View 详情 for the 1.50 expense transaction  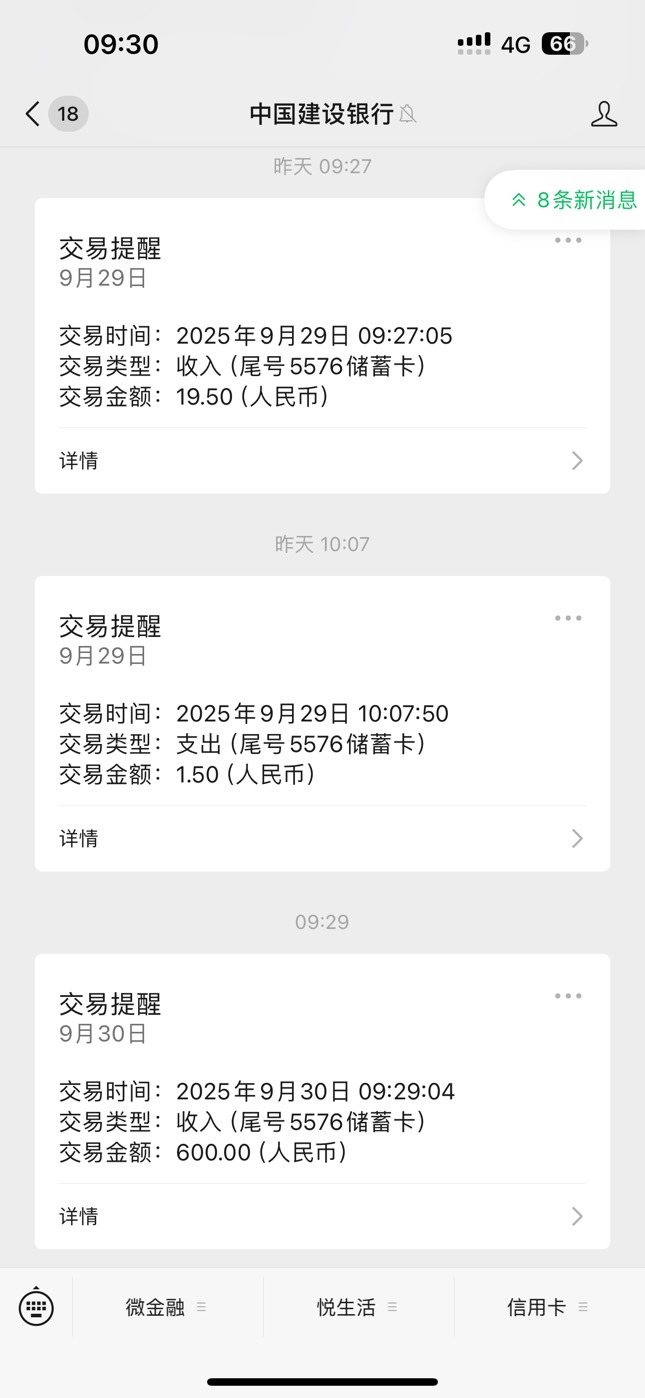[x=322, y=839]
